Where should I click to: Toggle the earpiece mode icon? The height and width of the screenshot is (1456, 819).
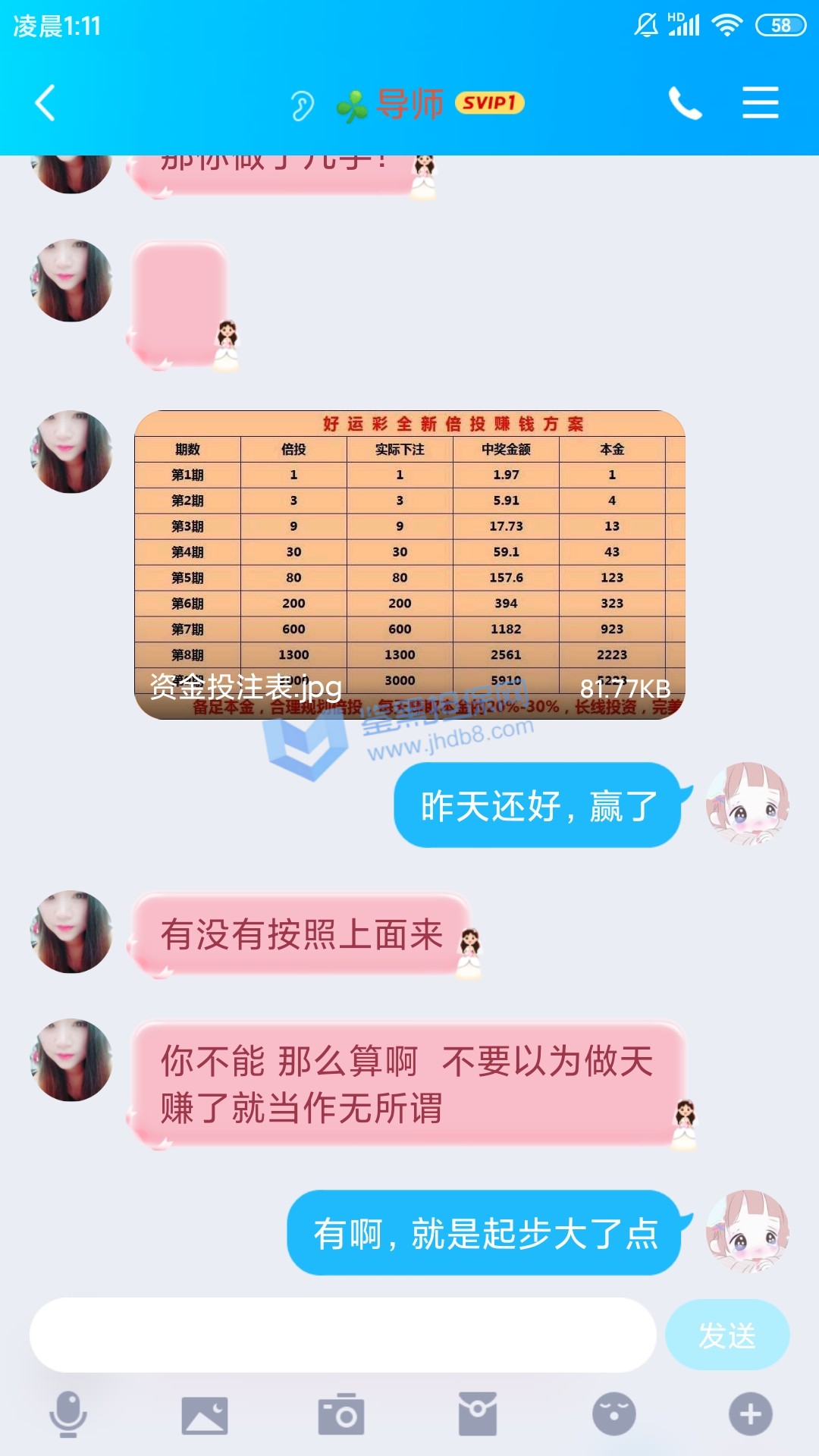point(302,105)
